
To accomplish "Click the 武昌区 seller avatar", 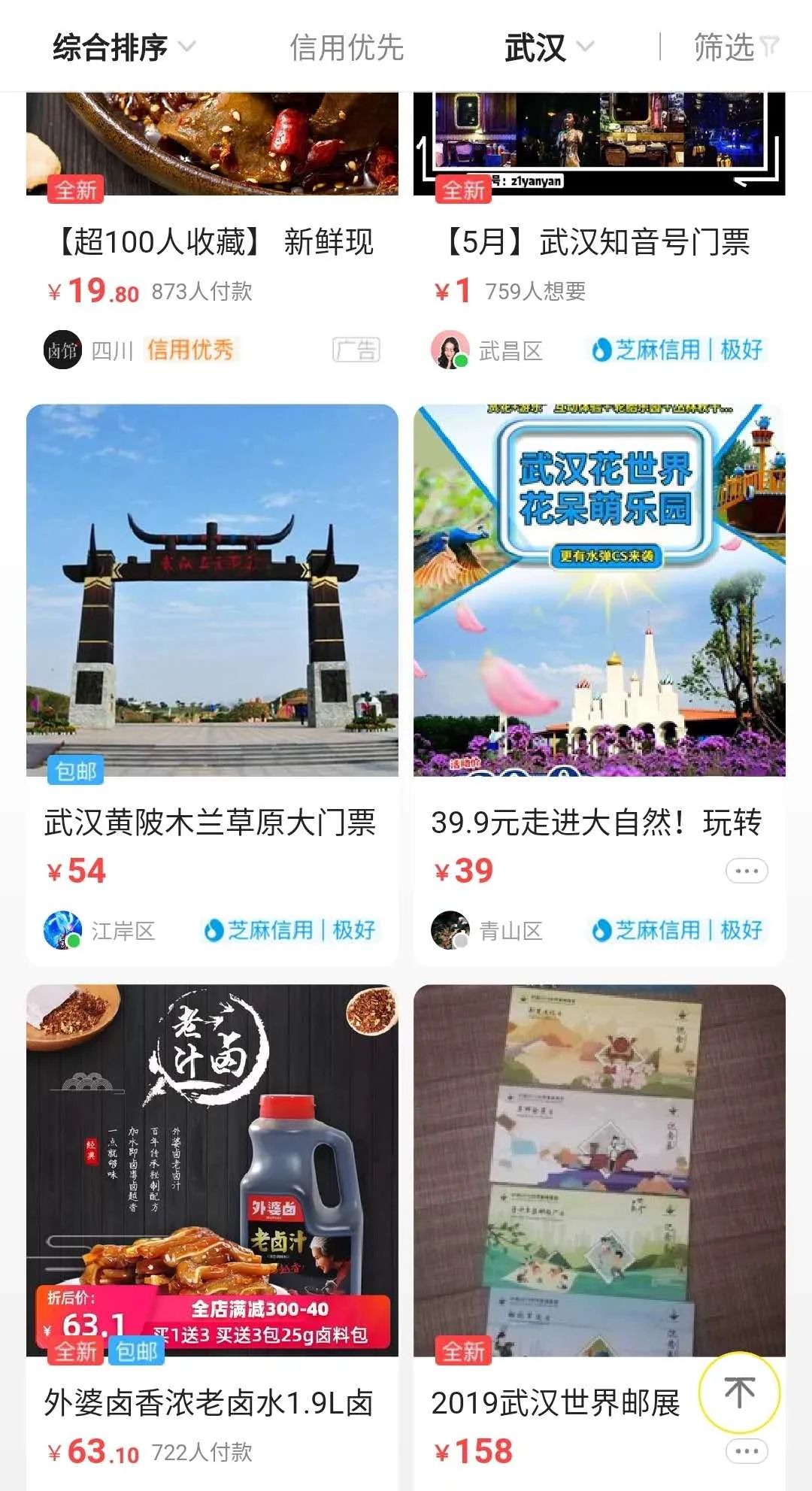I will pyautogui.click(x=452, y=348).
